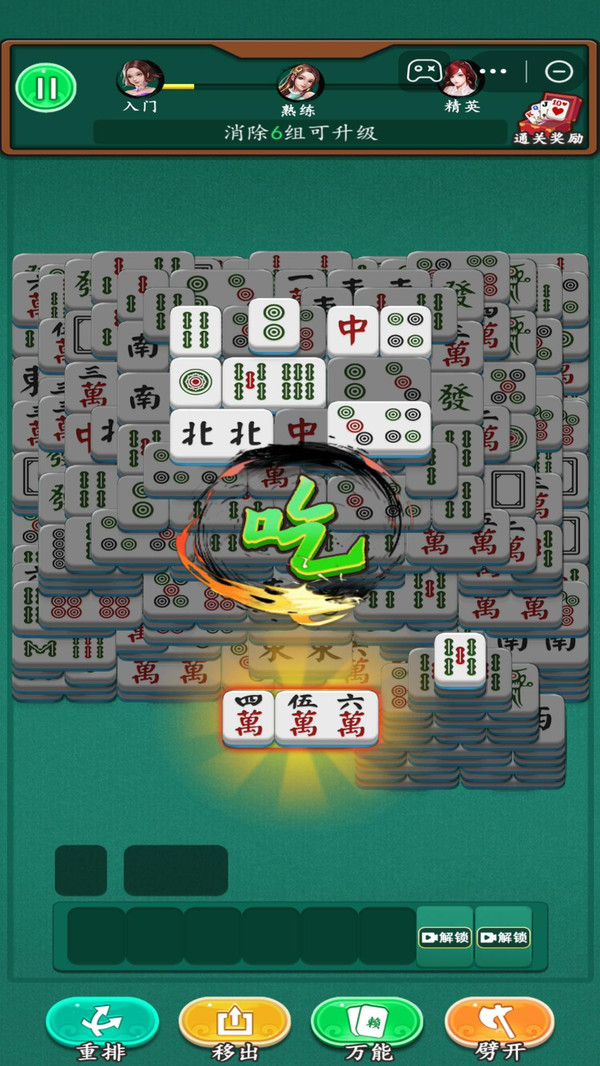
Task: Select the two-dot circle tile at top
Action: point(274,325)
